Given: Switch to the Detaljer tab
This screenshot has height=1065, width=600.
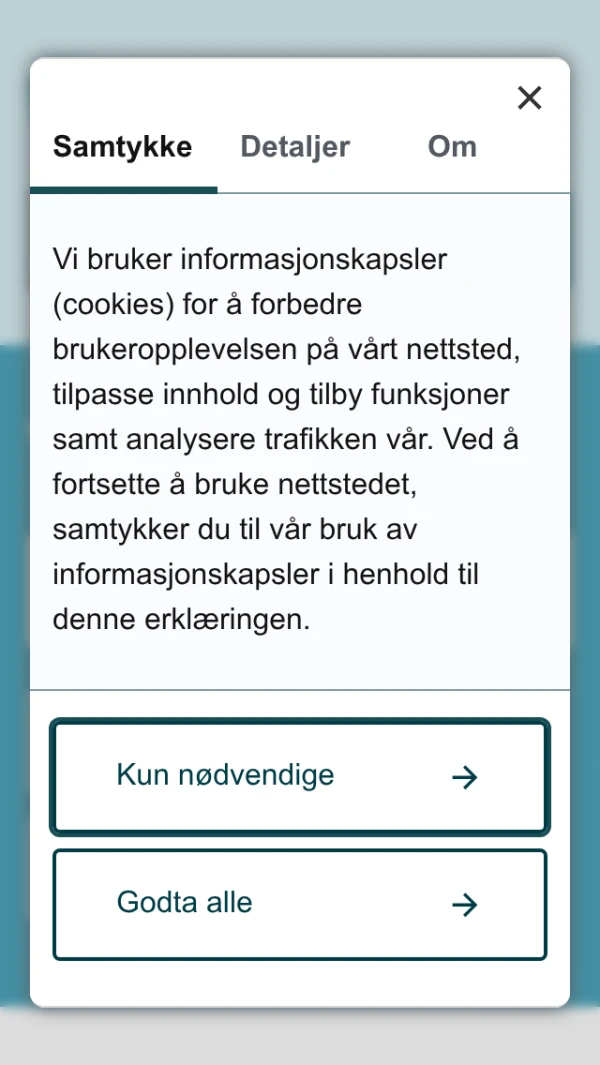Looking at the screenshot, I should point(296,146).
